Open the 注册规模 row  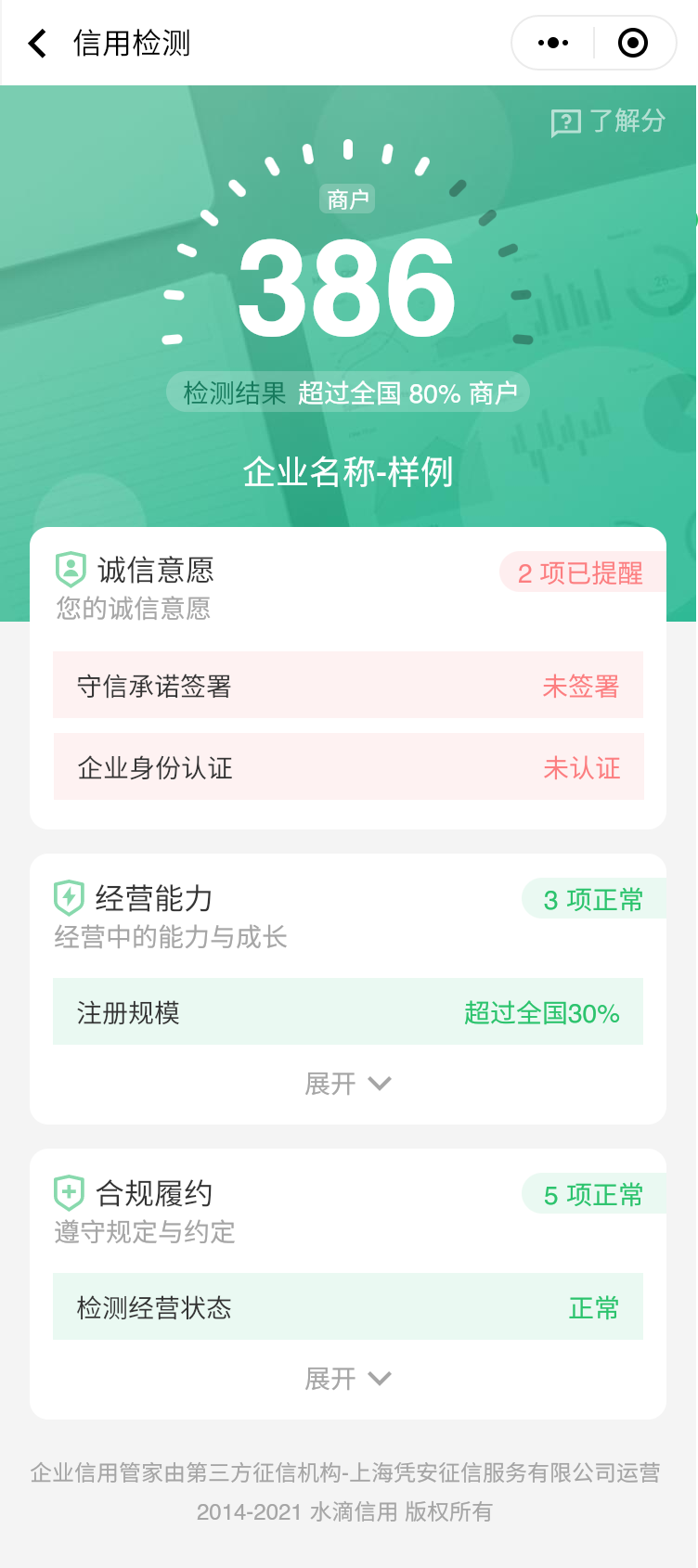pos(348,1012)
